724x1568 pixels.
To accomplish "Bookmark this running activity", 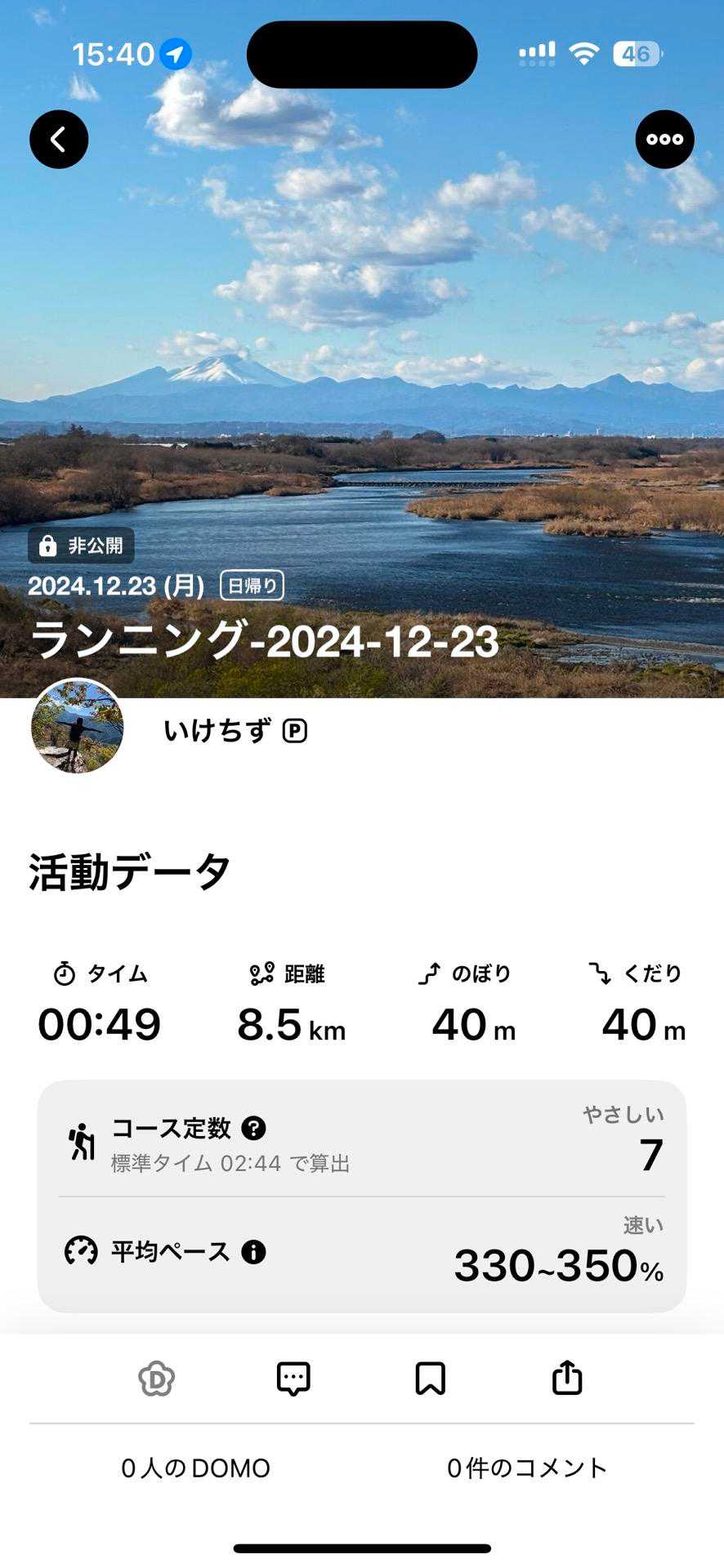I will [430, 1379].
